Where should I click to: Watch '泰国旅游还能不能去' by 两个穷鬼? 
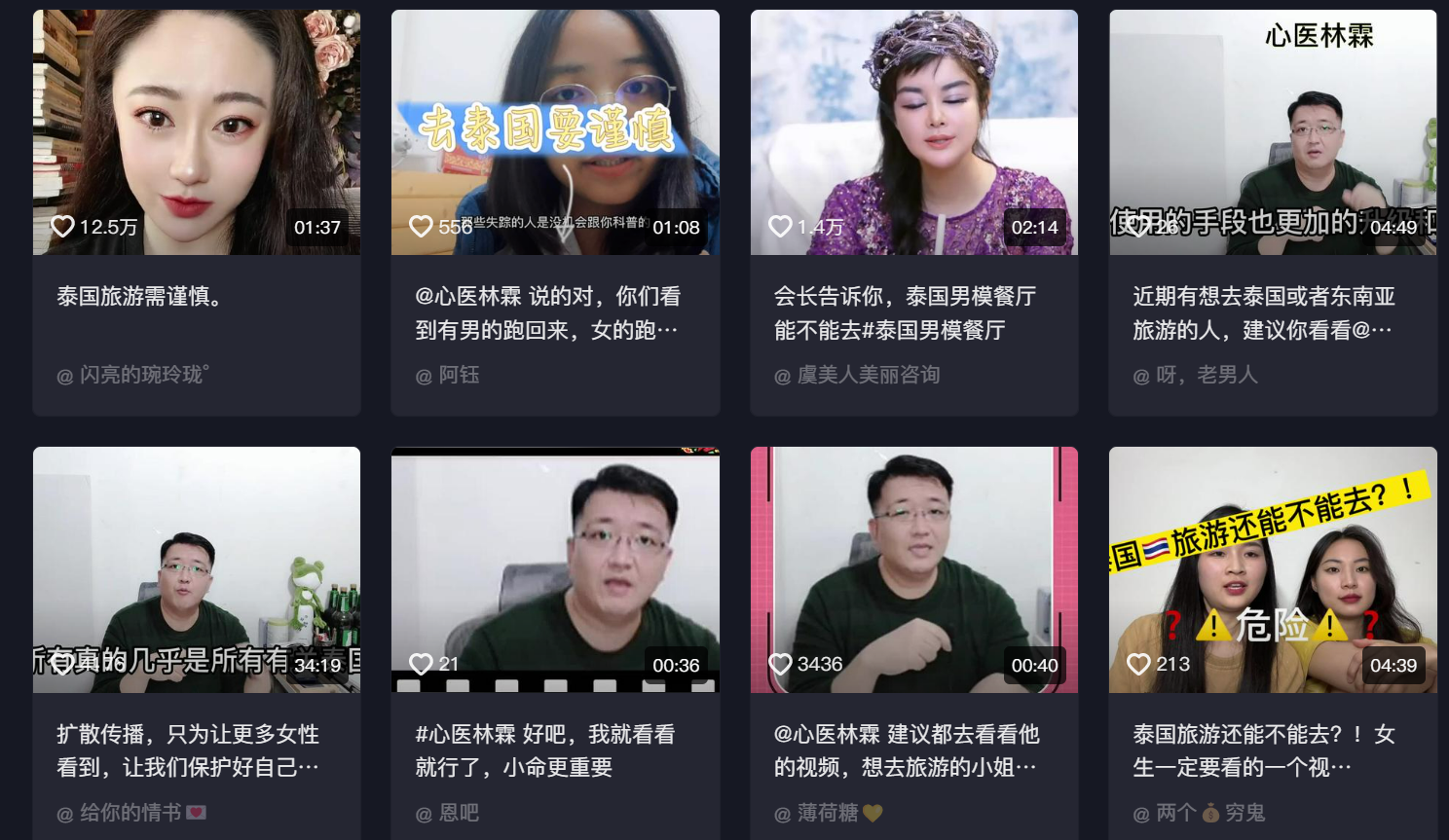(x=1273, y=569)
